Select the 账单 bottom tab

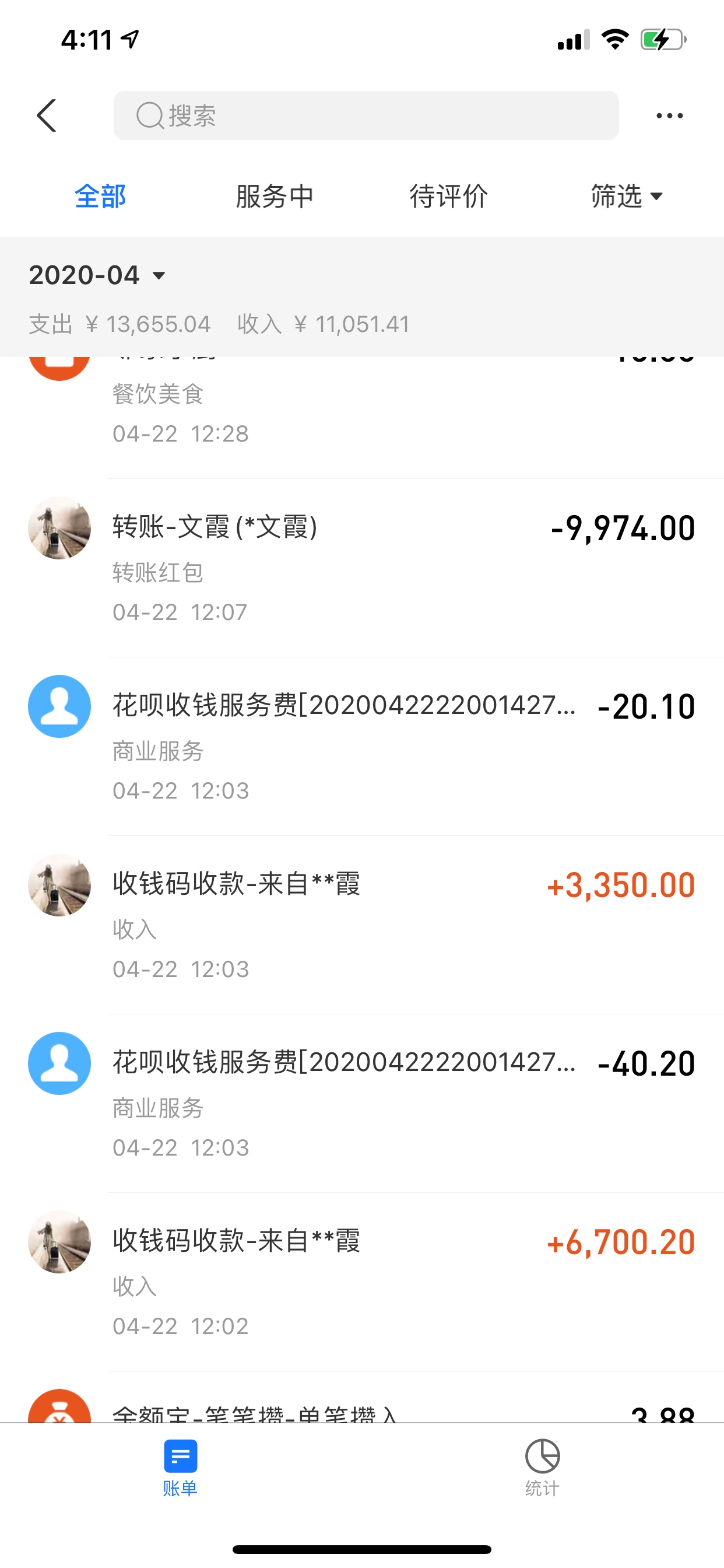[180, 1468]
